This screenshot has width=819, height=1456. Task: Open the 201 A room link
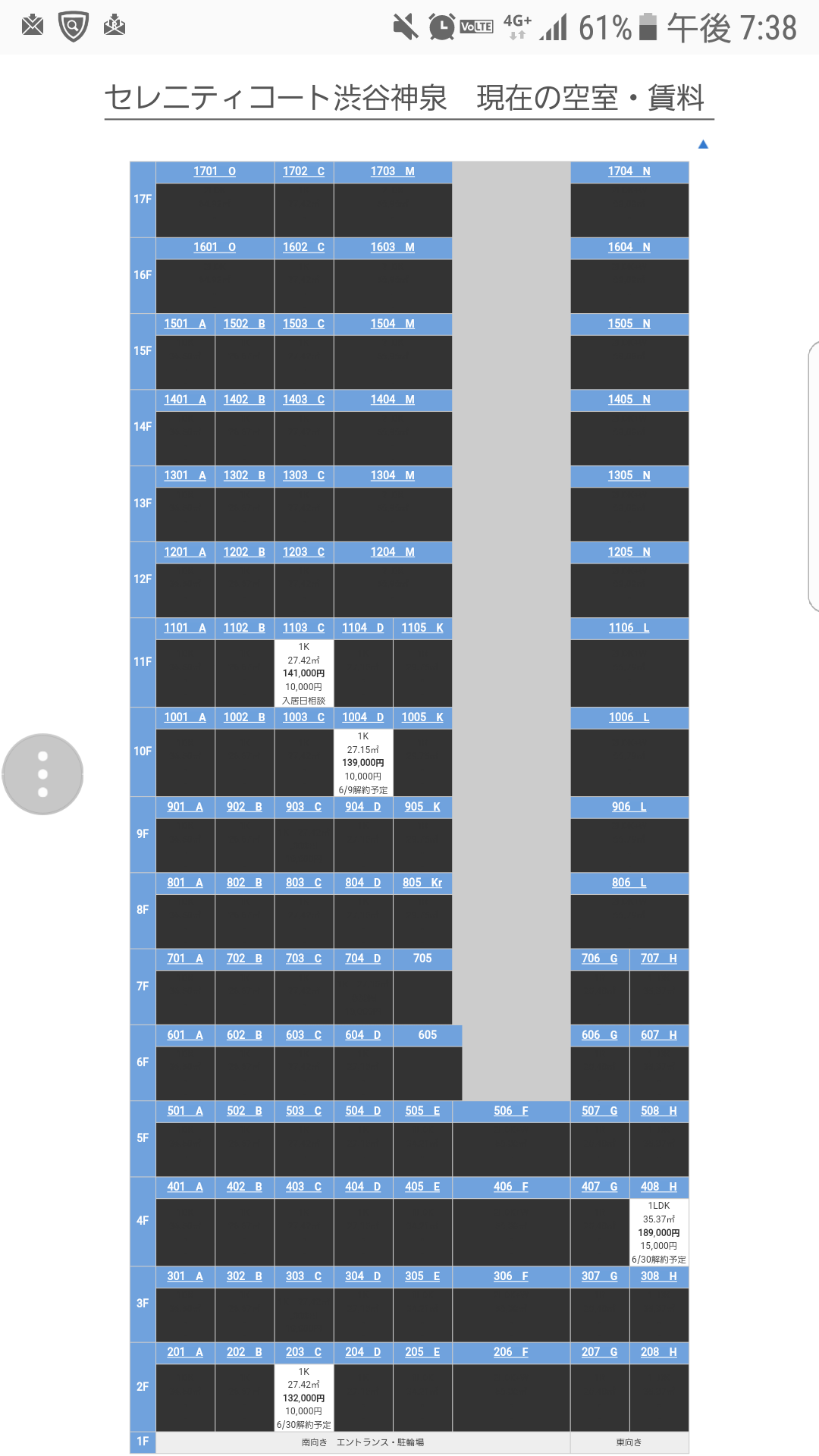coord(185,1352)
